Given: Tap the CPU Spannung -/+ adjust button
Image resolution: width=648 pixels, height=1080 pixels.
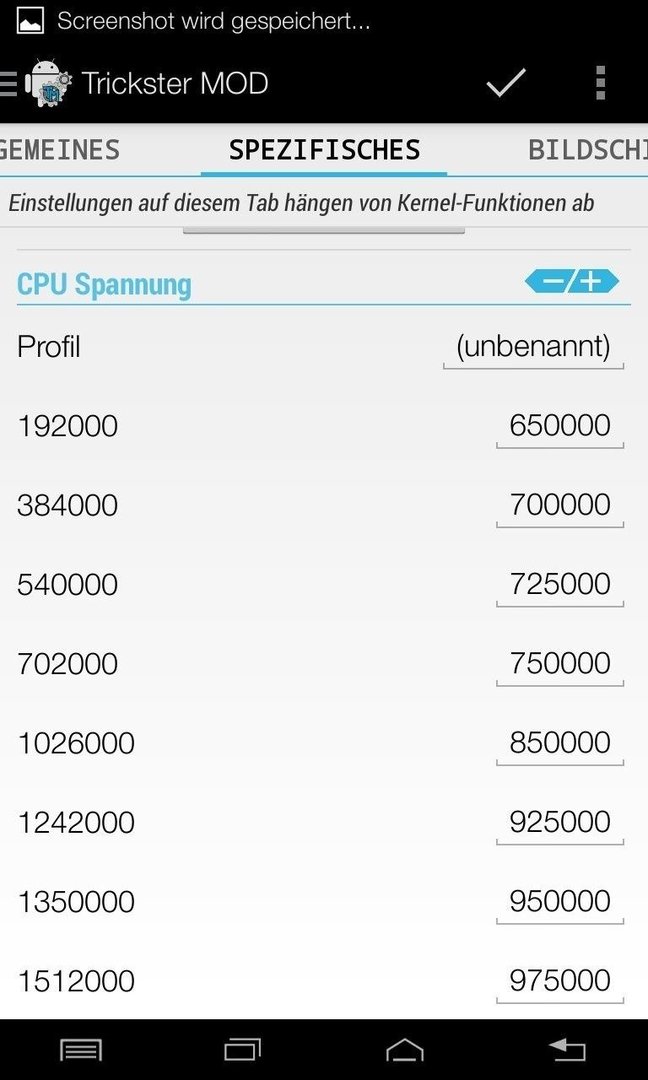Looking at the screenshot, I should (x=572, y=281).
